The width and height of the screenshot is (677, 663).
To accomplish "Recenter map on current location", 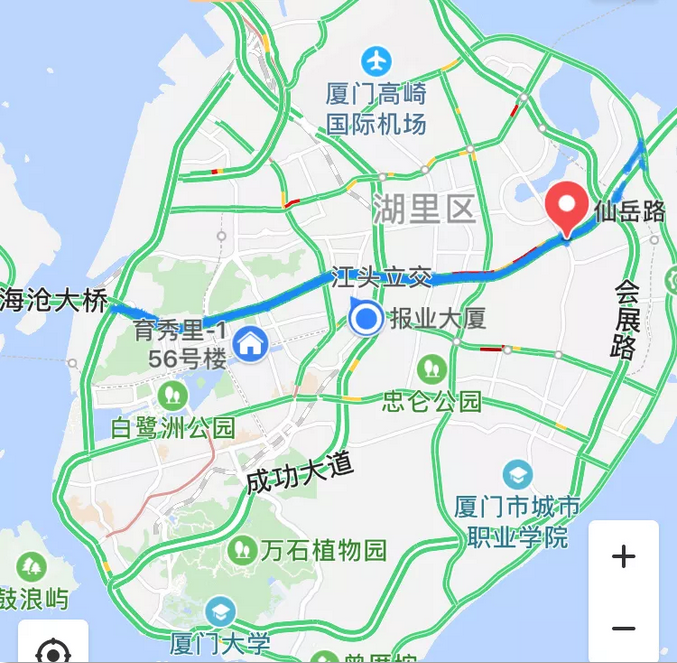I will click(x=50, y=650).
